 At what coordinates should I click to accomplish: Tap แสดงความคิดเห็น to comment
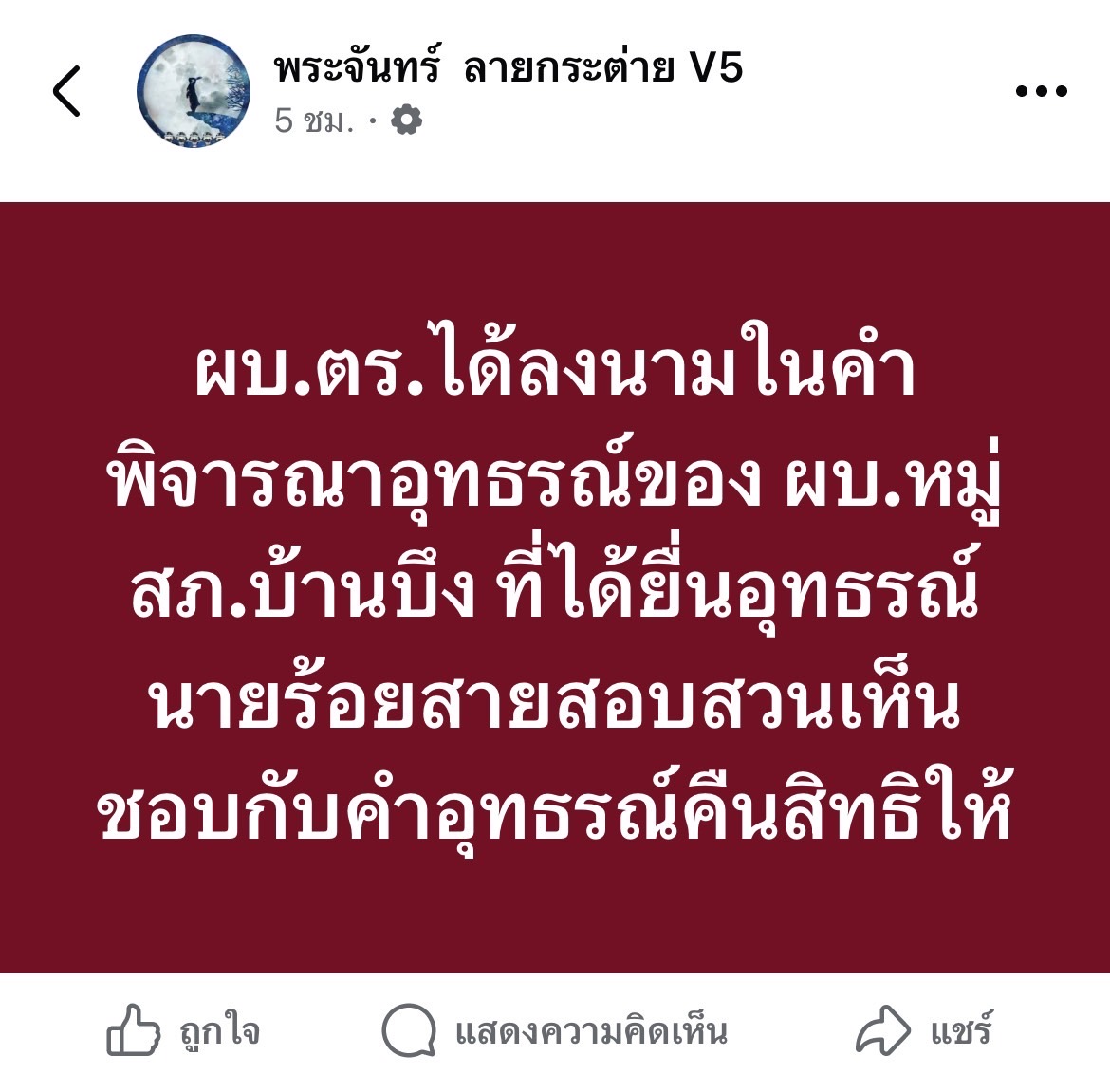pos(555,1031)
